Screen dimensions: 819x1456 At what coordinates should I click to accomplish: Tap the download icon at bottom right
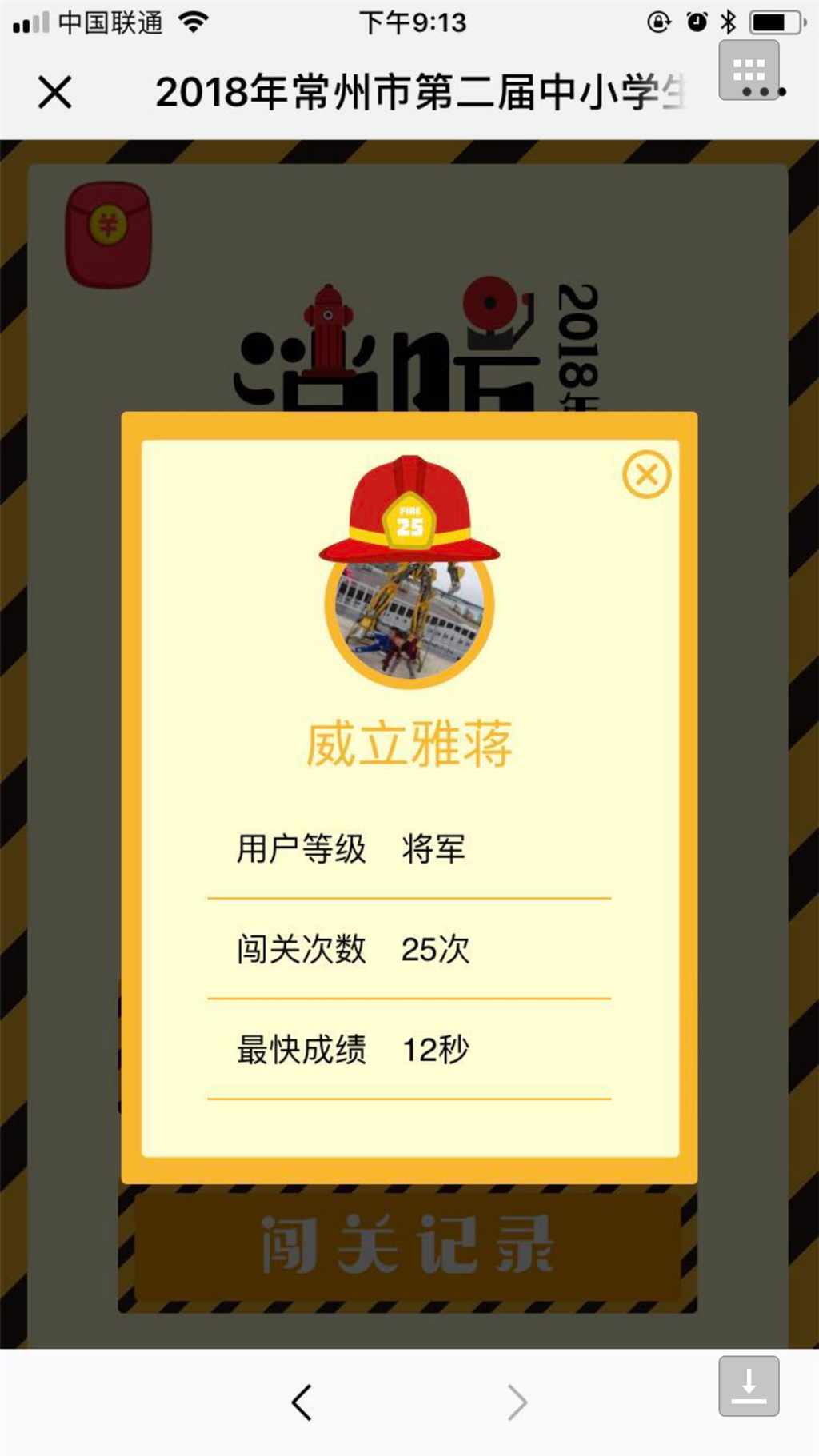749,1386
